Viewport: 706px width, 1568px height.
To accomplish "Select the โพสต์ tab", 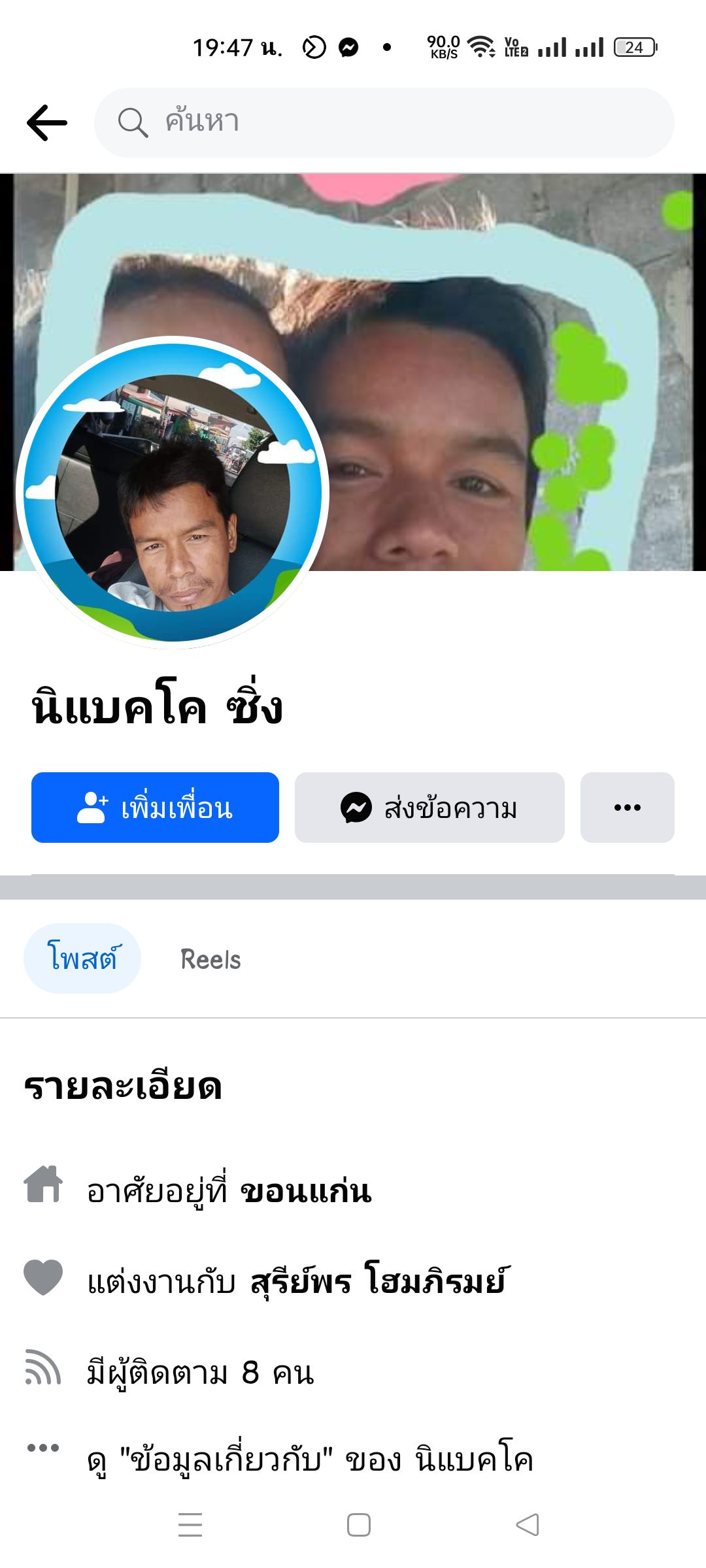I will (82, 958).
